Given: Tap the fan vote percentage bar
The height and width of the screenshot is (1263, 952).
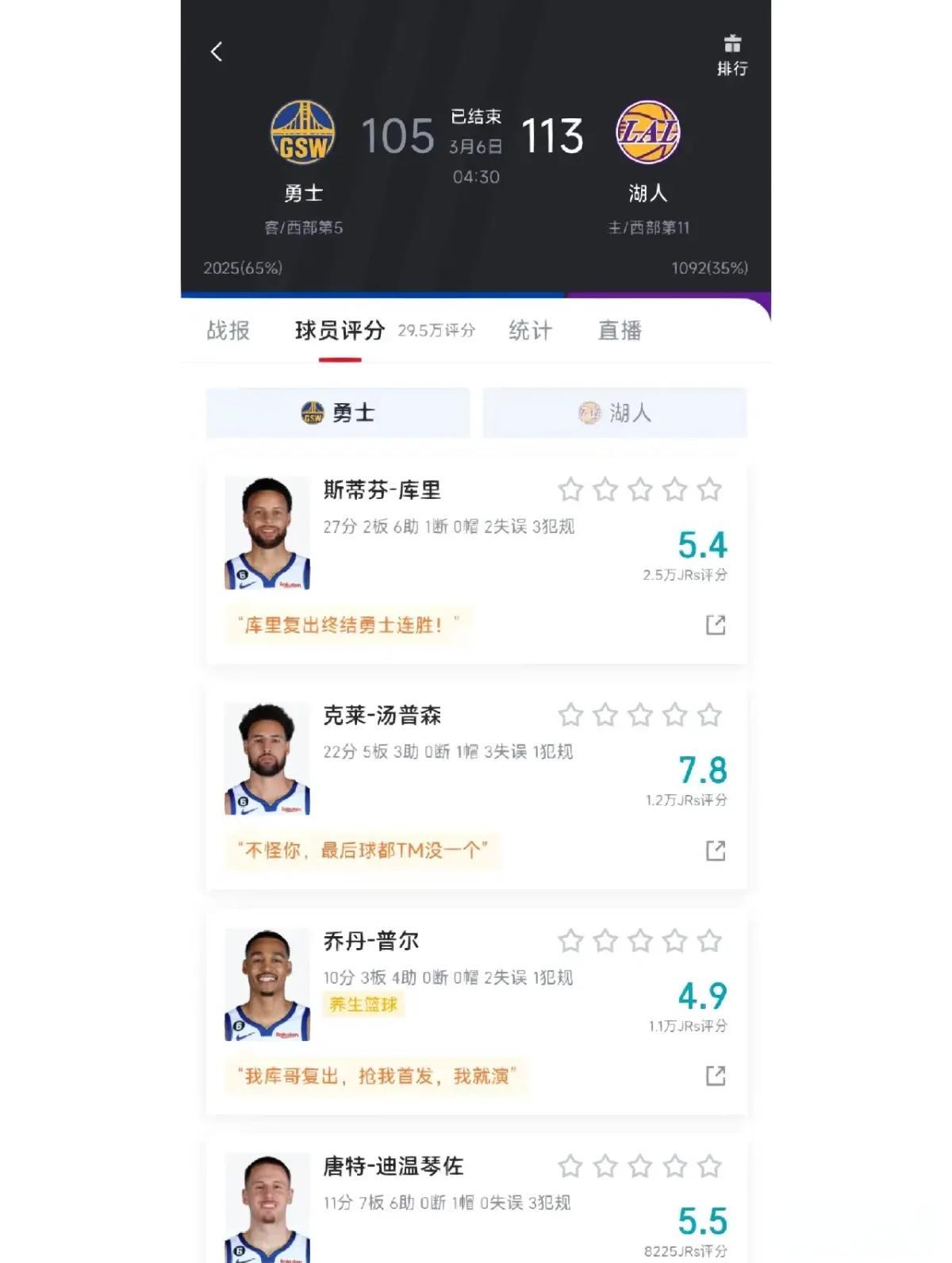Looking at the screenshot, I should coord(476,293).
